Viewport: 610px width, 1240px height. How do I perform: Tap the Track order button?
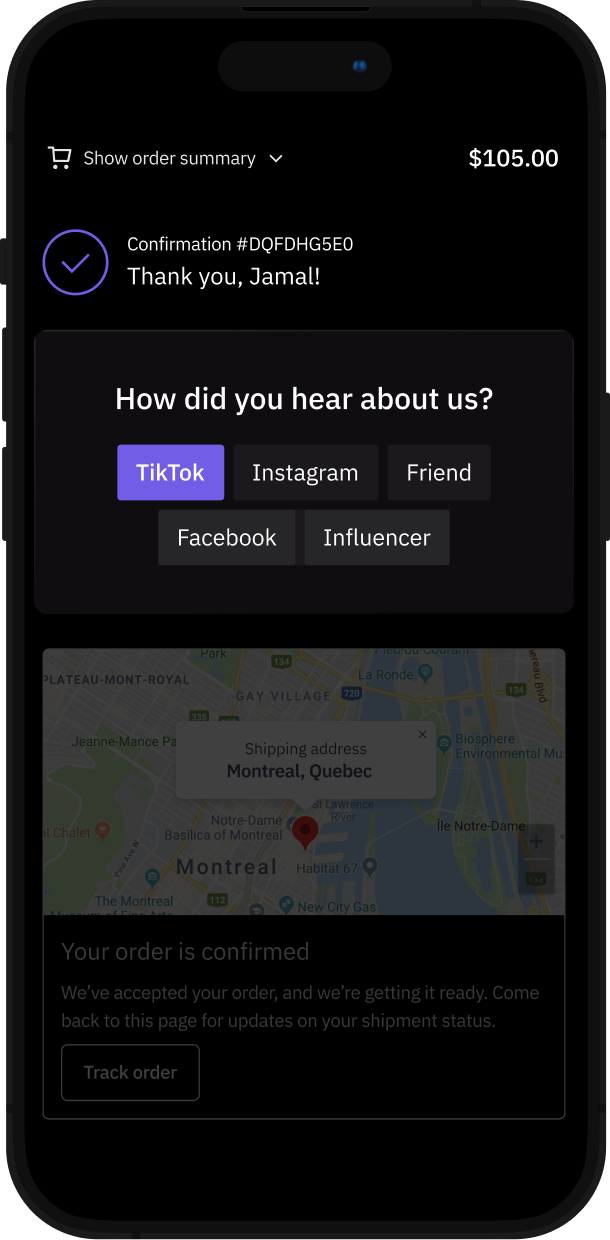(130, 1072)
